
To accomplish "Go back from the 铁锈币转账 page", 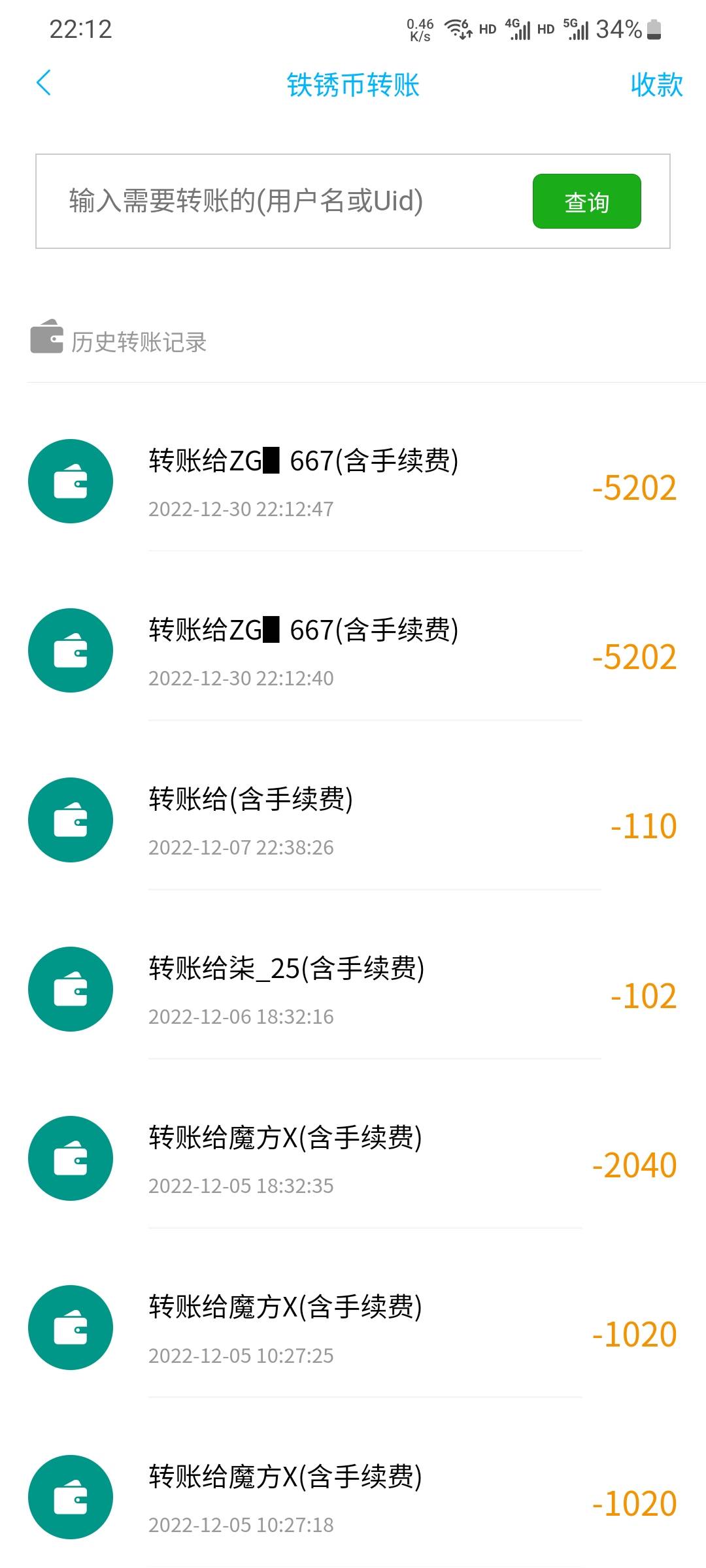I will pos(44,84).
